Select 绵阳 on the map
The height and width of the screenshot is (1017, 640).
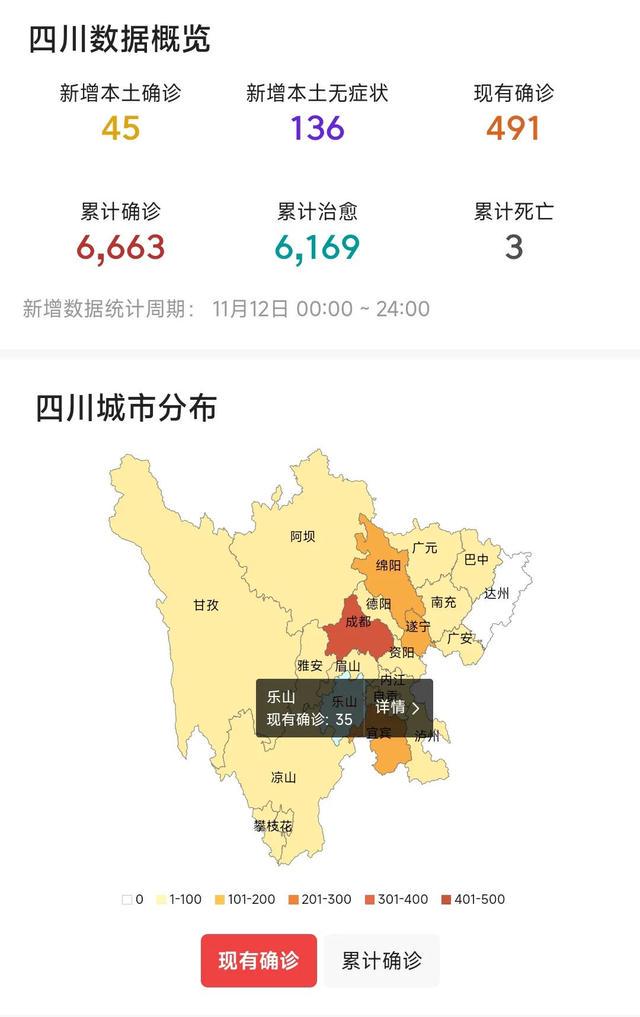387,565
